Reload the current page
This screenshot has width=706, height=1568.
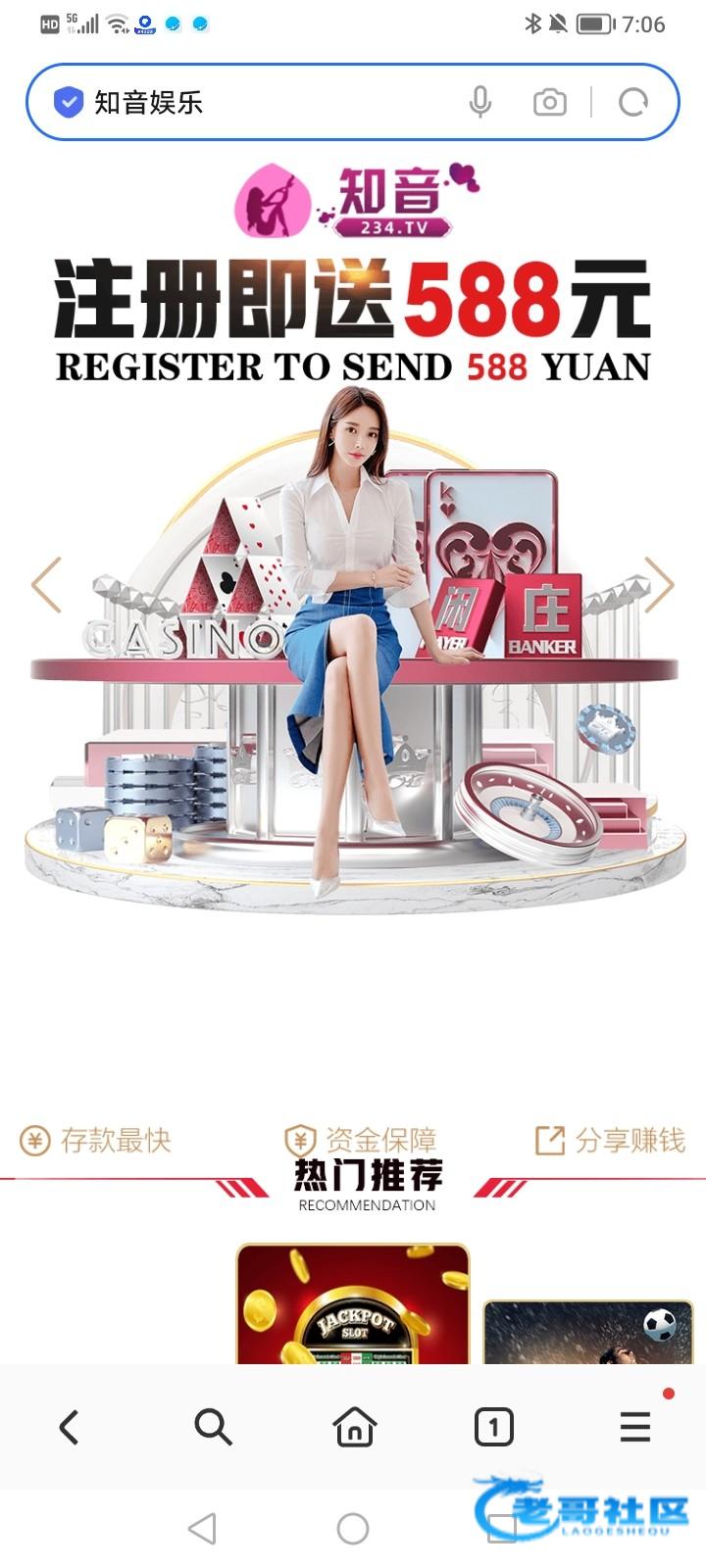[633, 102]
